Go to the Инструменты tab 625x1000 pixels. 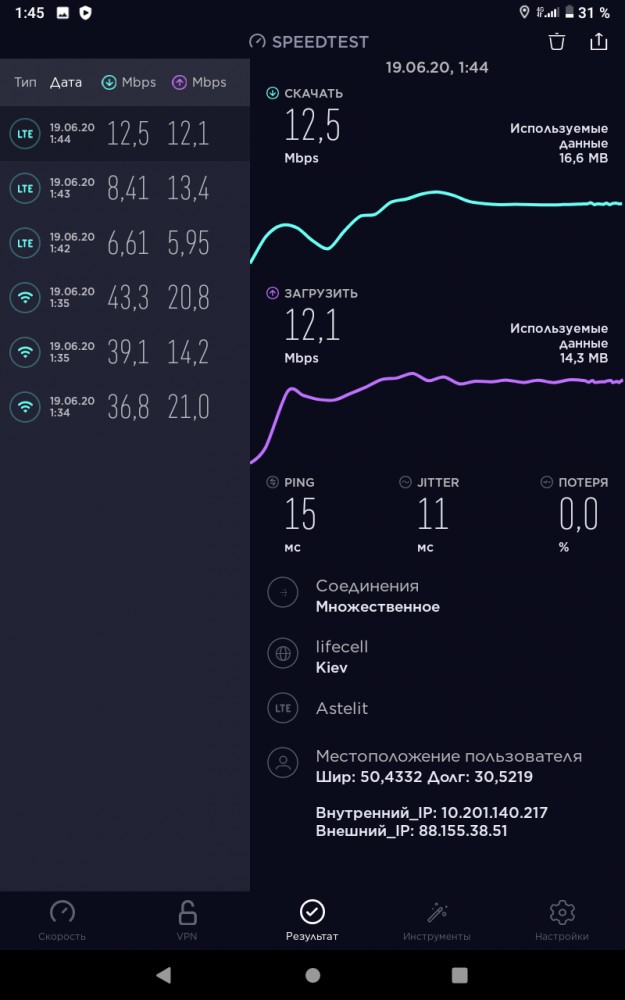pos(437,920)
